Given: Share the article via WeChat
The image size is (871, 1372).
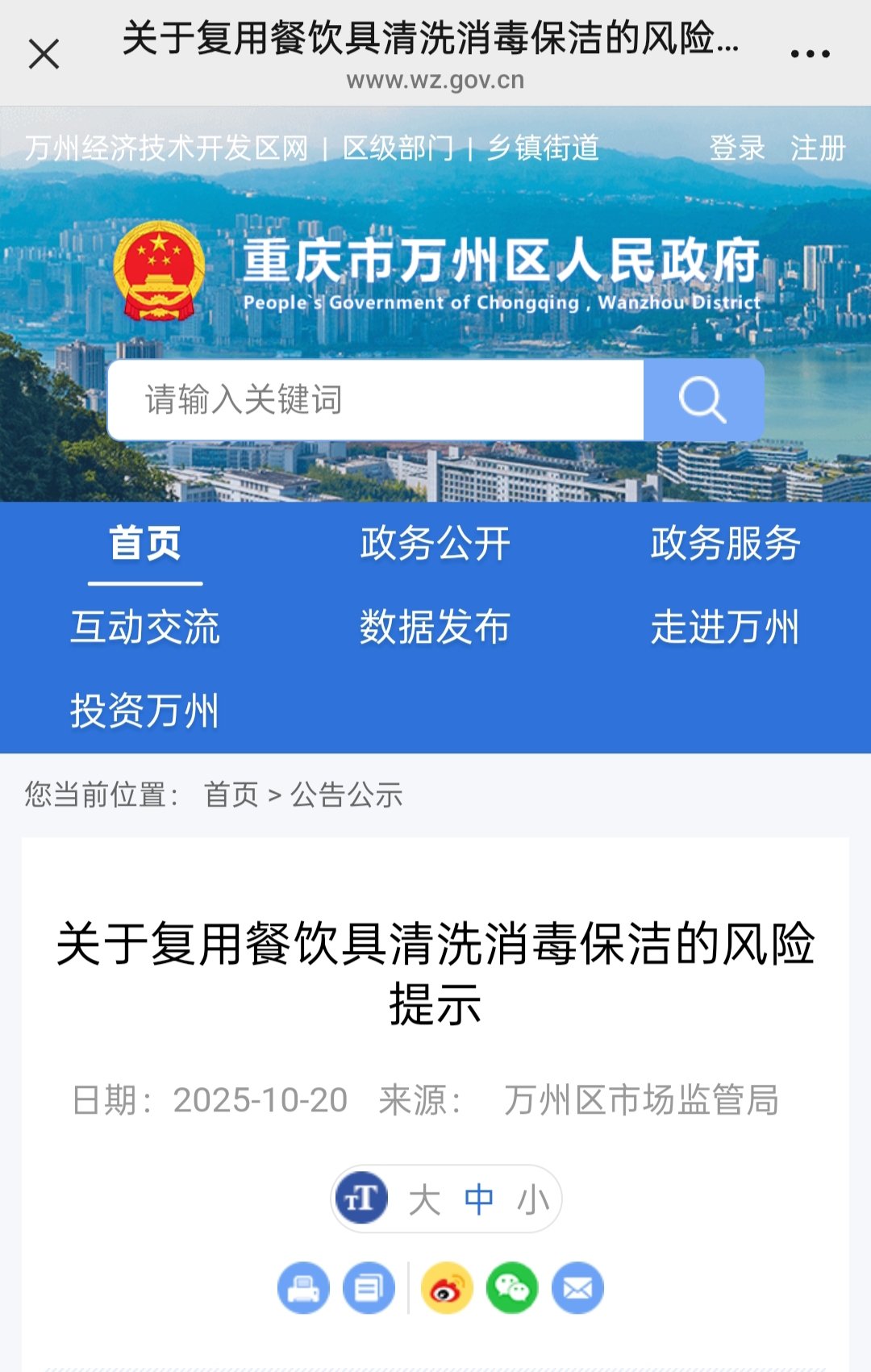Looking at the screenshot, I should tap(513, 1288).
